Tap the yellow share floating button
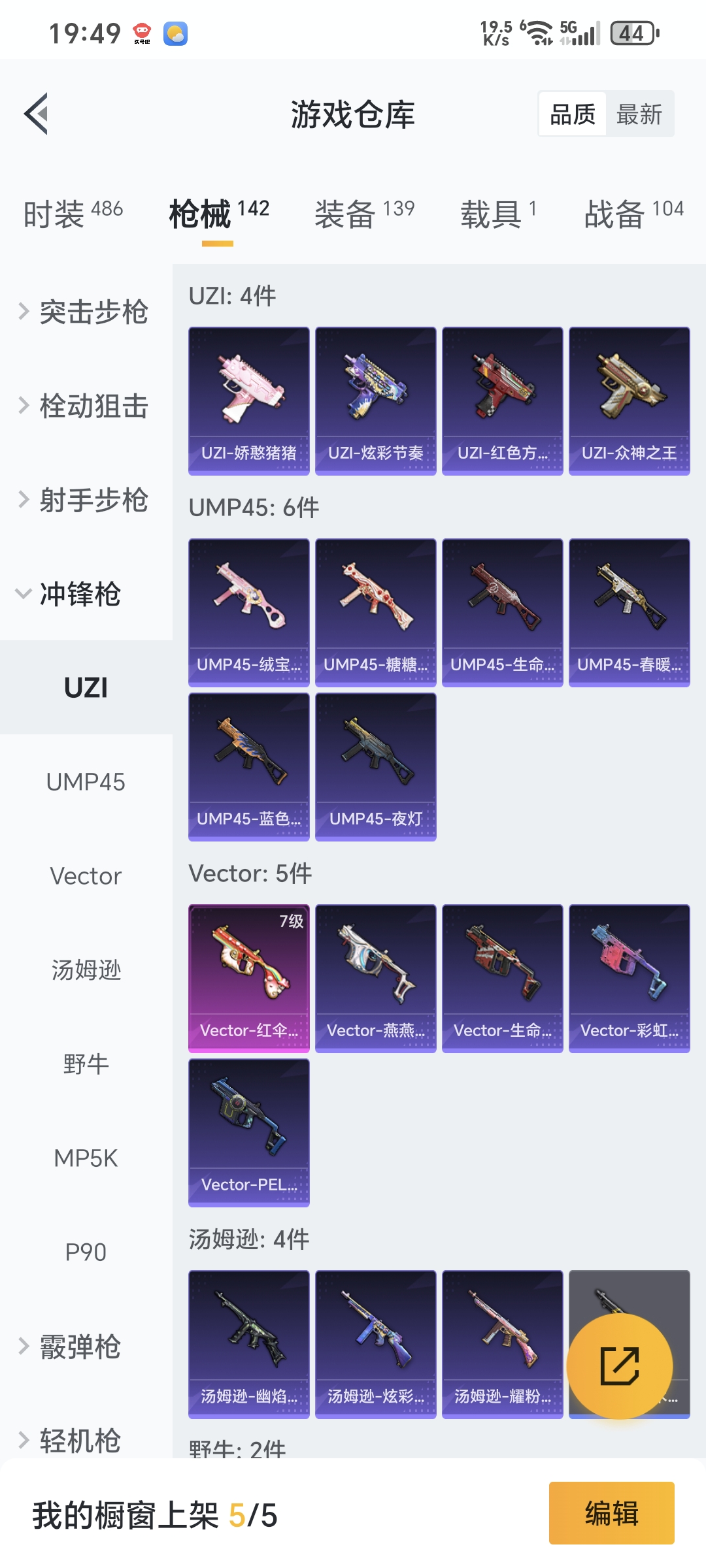 coord(619,1366)
